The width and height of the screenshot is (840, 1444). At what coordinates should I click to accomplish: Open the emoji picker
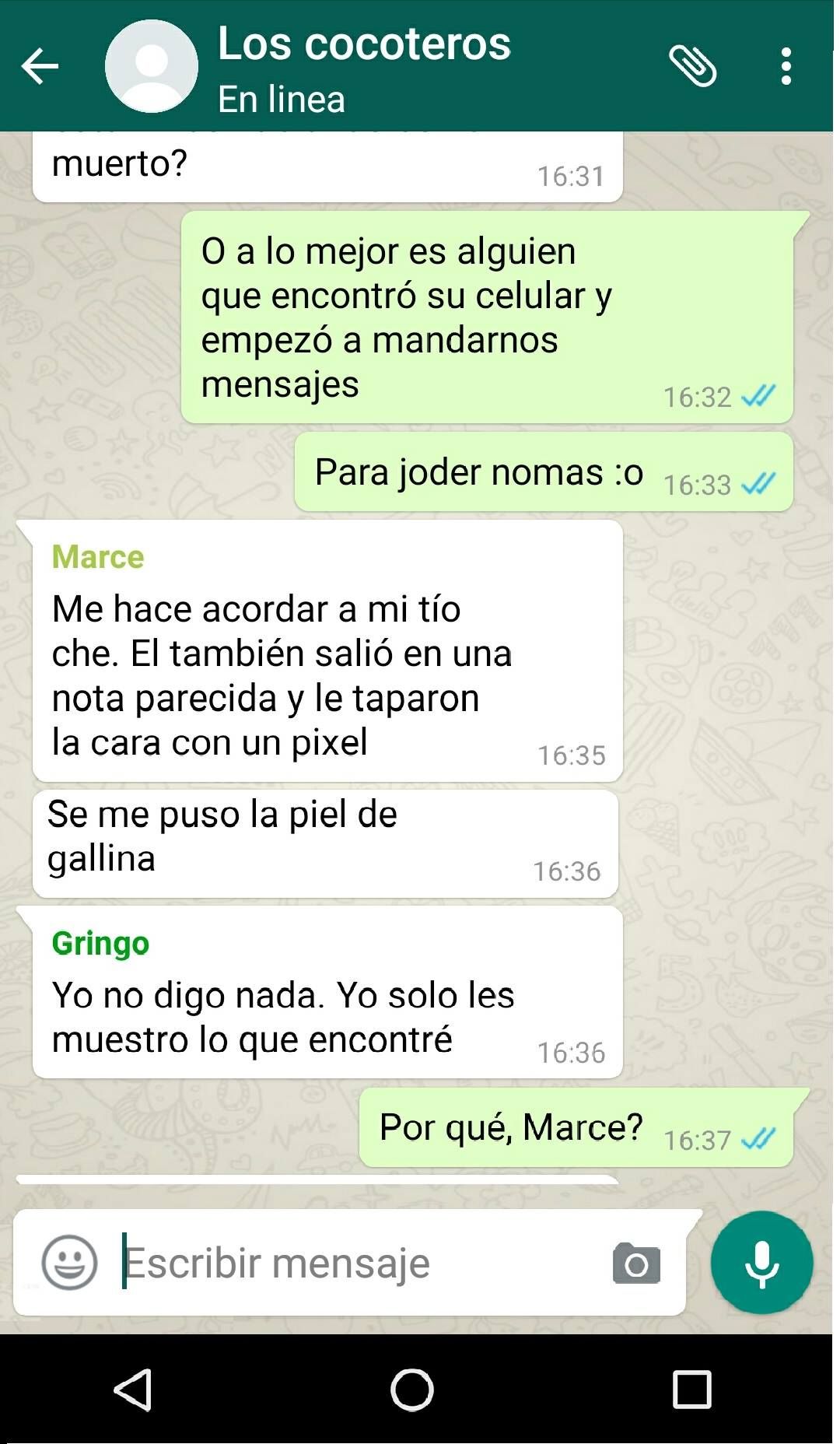click(x=69, y=1262)
